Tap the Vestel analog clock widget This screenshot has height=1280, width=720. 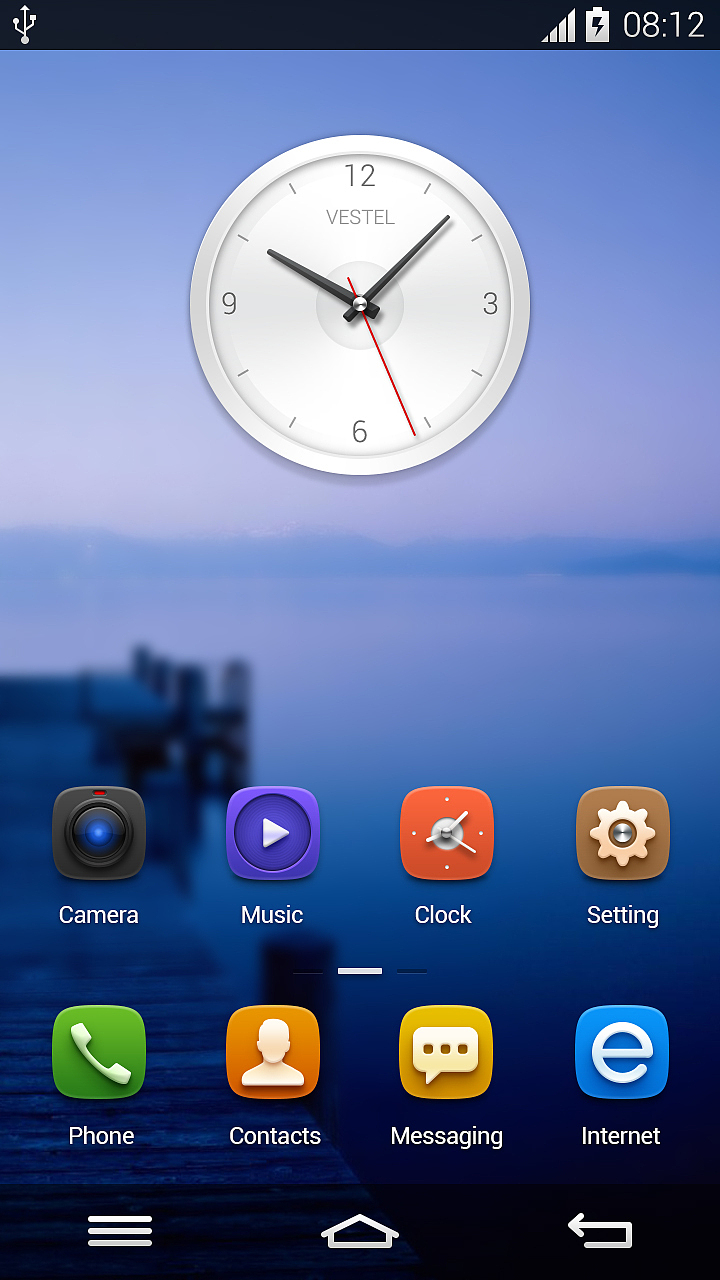pyautogui.click(x=360, y=305)
